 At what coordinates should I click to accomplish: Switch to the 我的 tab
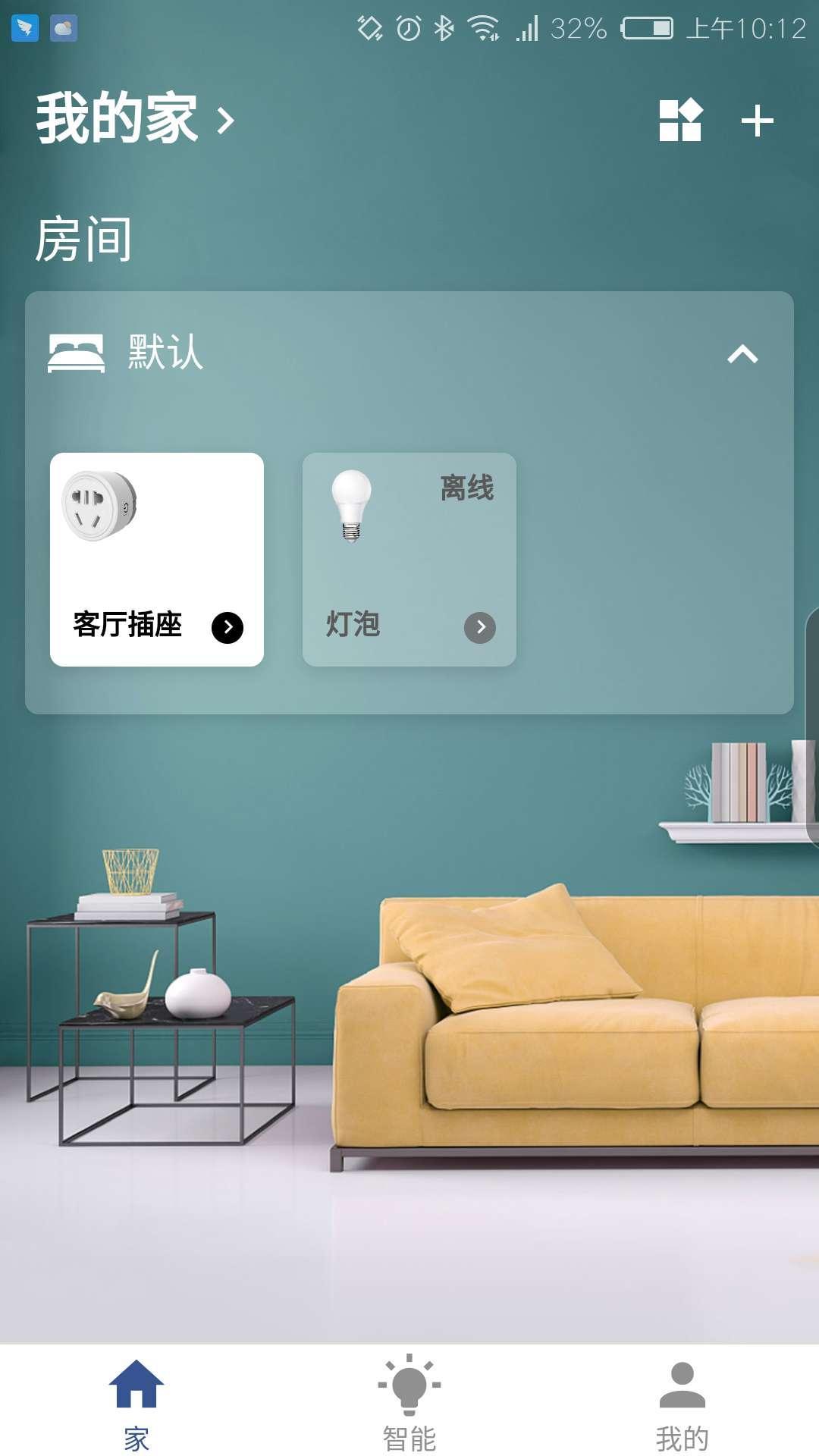[x=682, y=1403]
